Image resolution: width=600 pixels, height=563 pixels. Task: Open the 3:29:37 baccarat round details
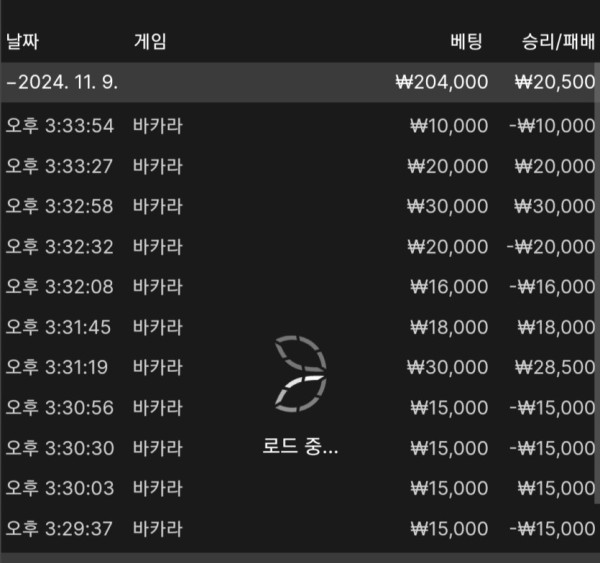[300, 528]
